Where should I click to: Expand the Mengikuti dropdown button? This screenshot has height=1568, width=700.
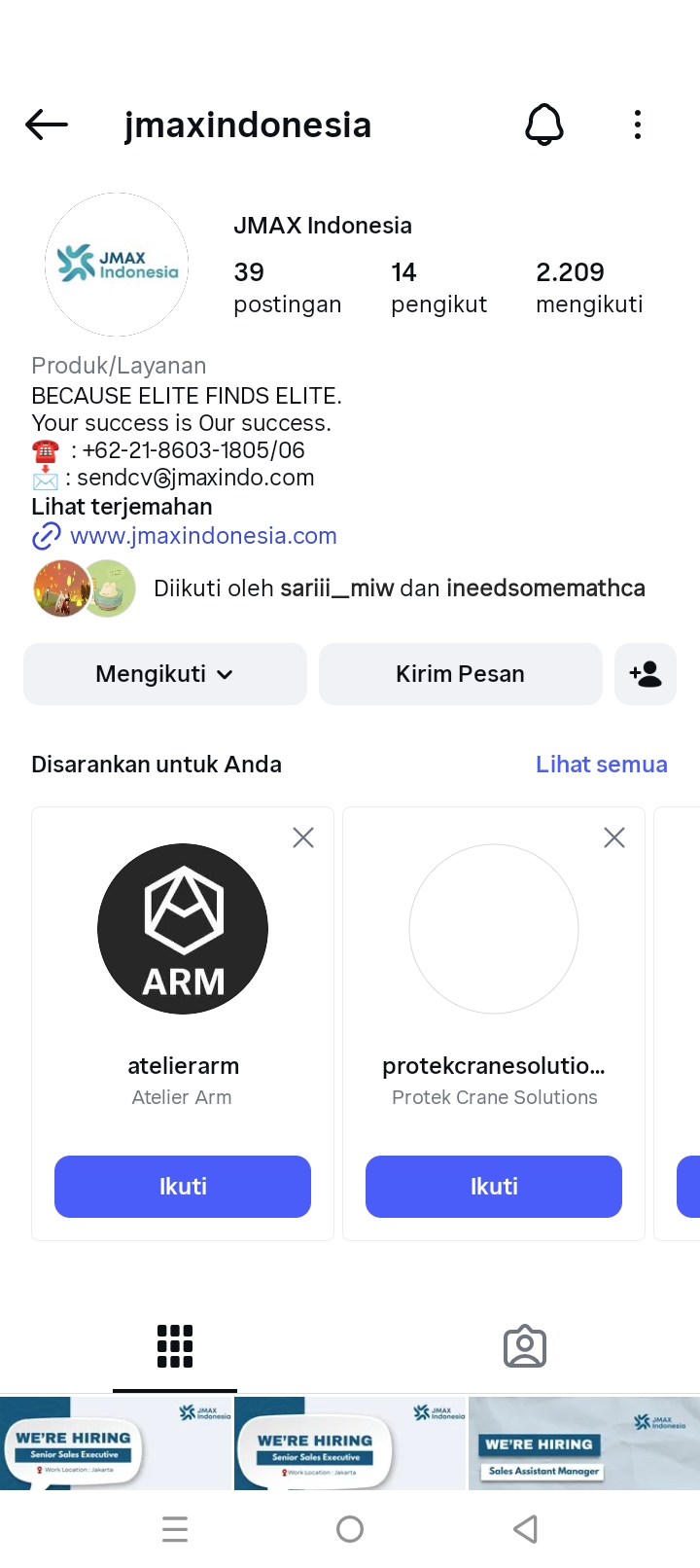165,674
